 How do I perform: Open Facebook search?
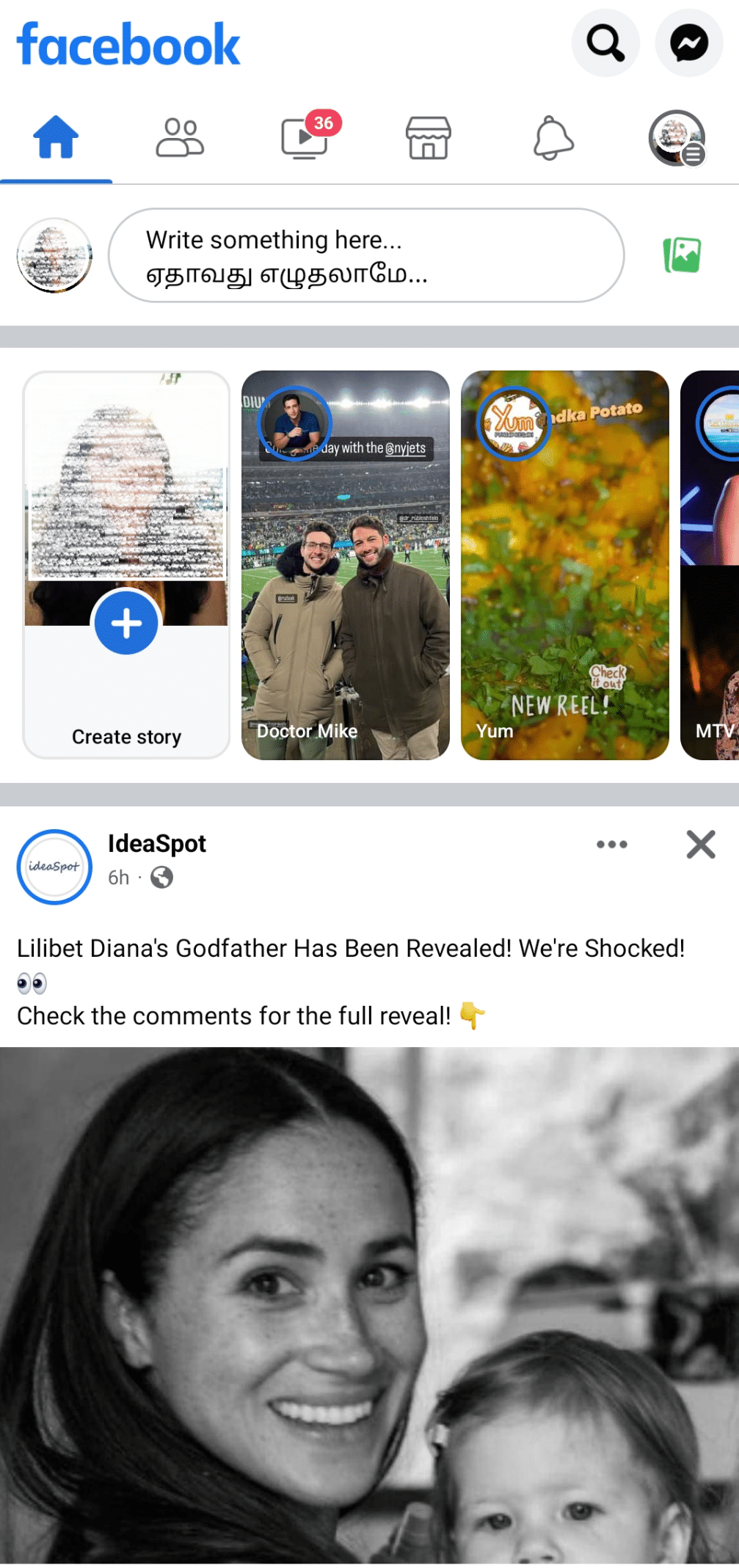605,43
